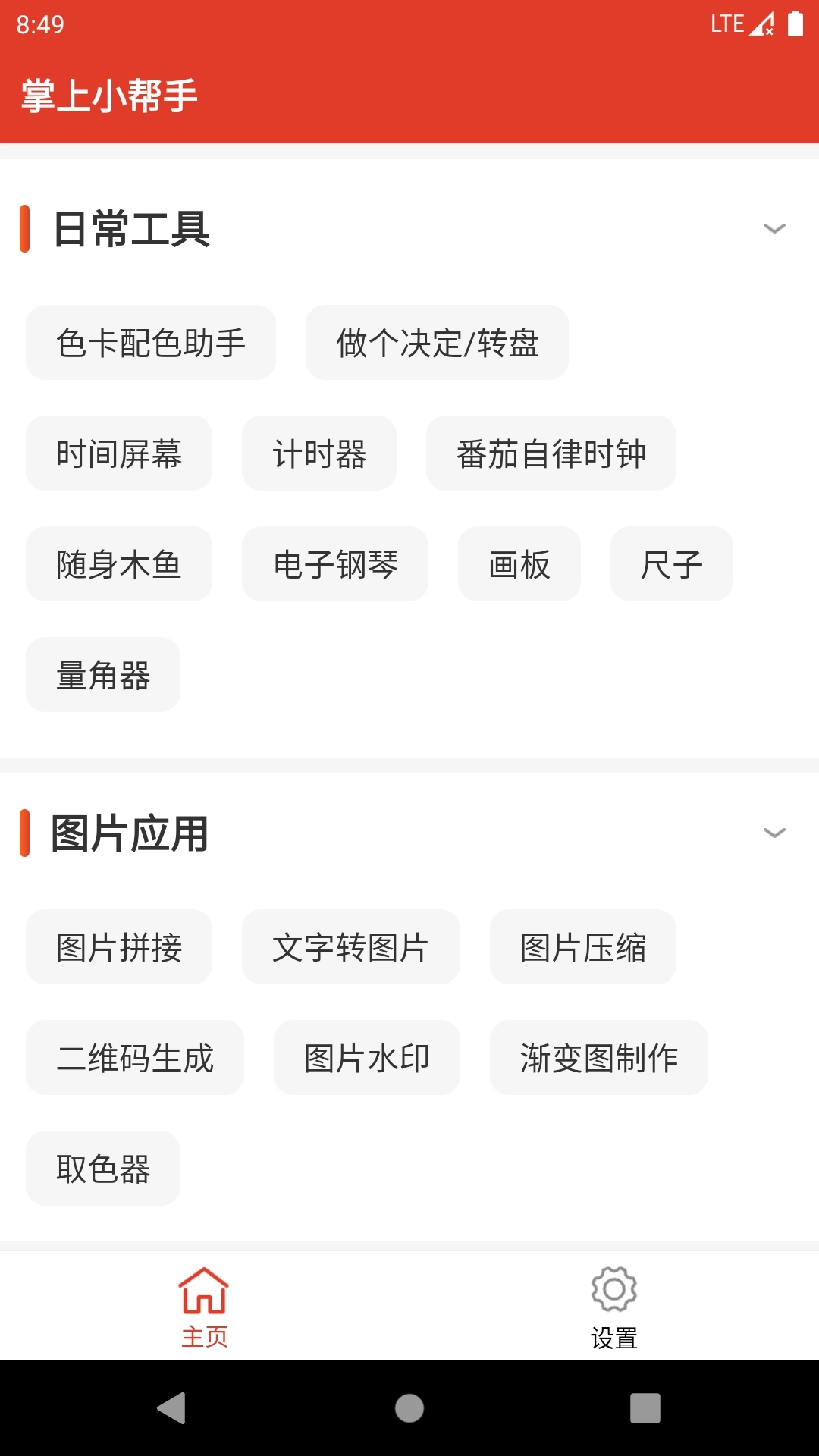The height and width of the screenshot is (1456, 819).
Task: Launch the 渐变图制作 gradient maker
Action: pos(599,1057)
